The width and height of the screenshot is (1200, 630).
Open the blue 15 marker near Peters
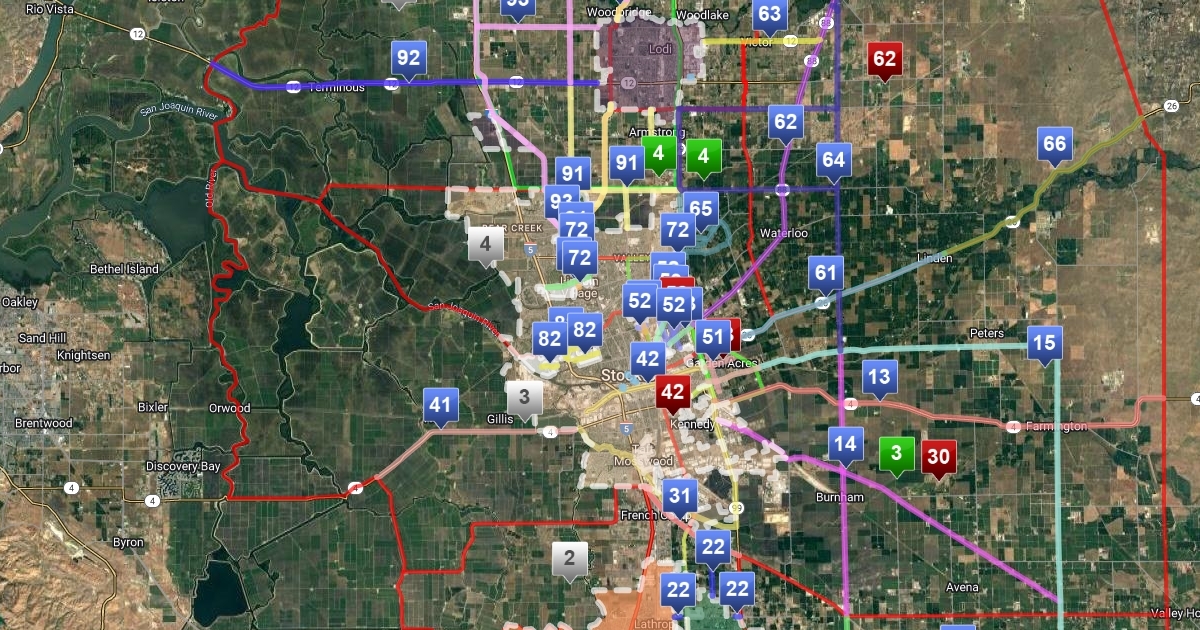(1044, 343)
